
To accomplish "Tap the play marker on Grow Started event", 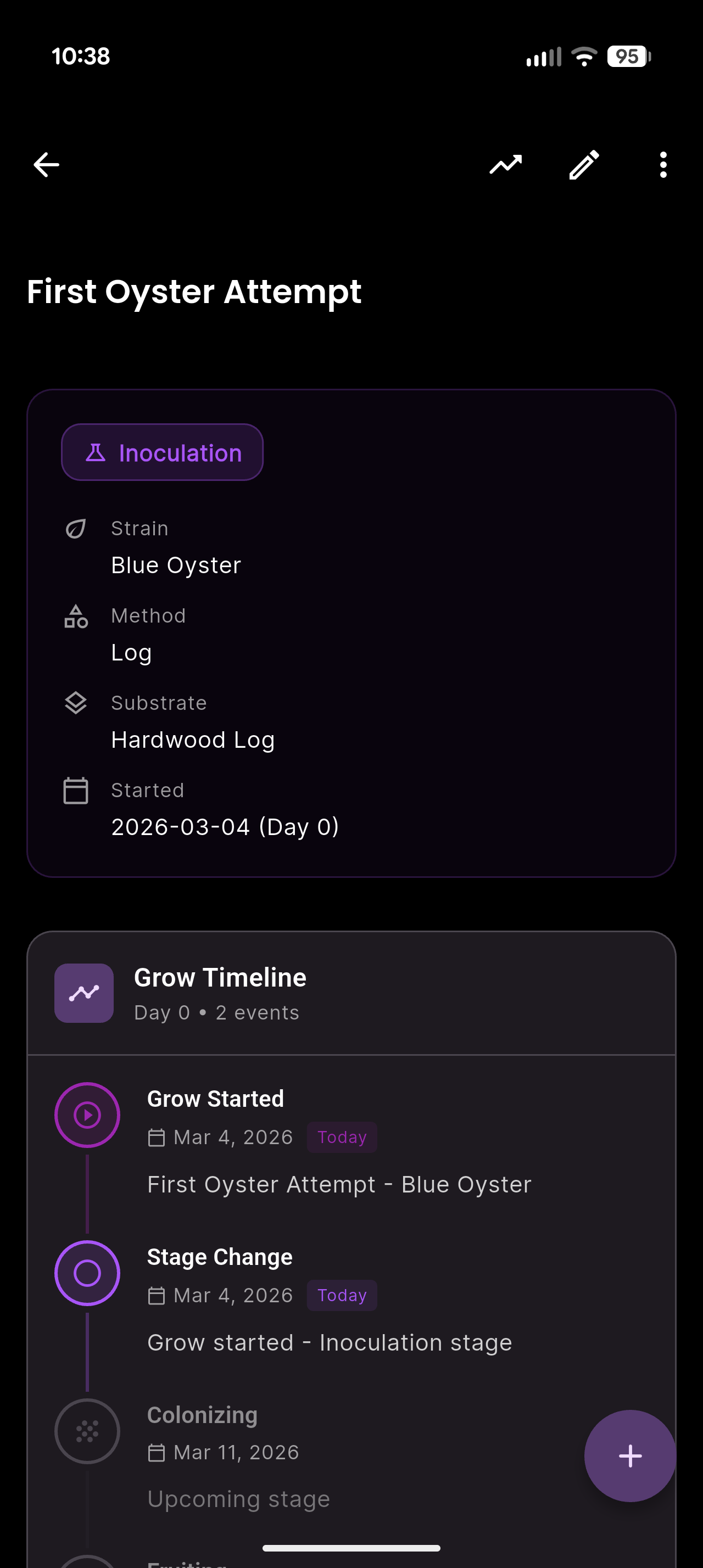I will coord(87,1115).
